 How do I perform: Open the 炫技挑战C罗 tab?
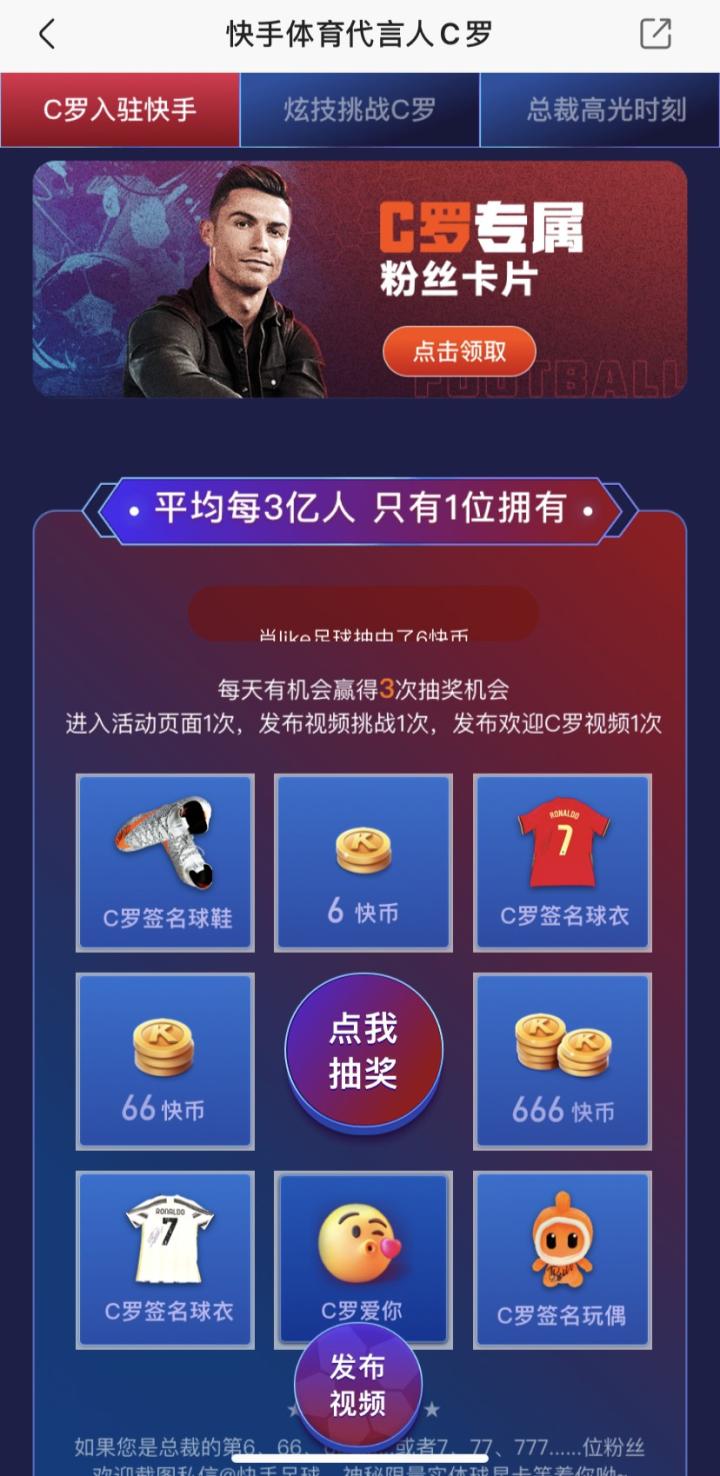click(360, 110)
